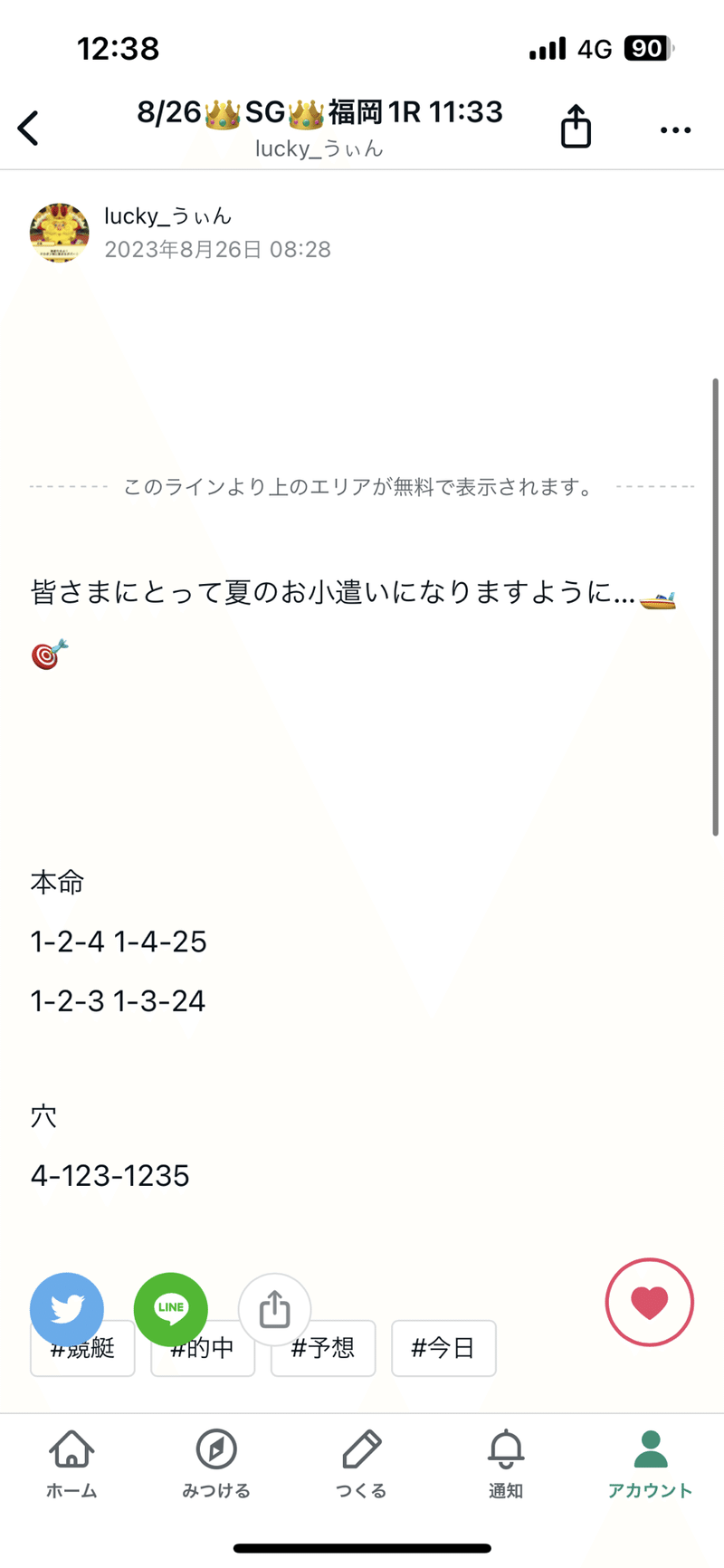Share the post to Twitter
This screenshot has height=1568, width=724.
coord(67,1309)
